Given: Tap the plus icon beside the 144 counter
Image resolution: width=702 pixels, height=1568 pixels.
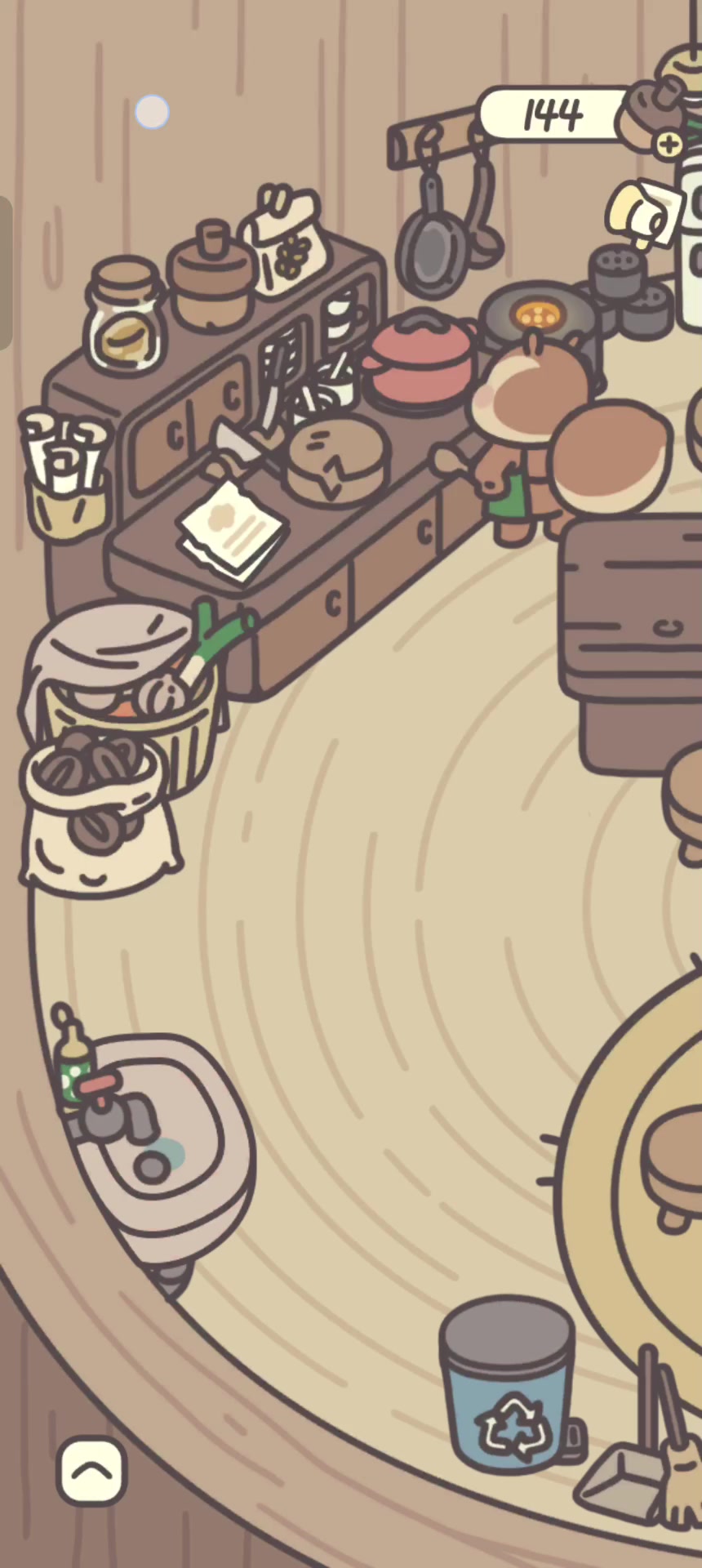Looking at the screenshot, I should 669,145.
